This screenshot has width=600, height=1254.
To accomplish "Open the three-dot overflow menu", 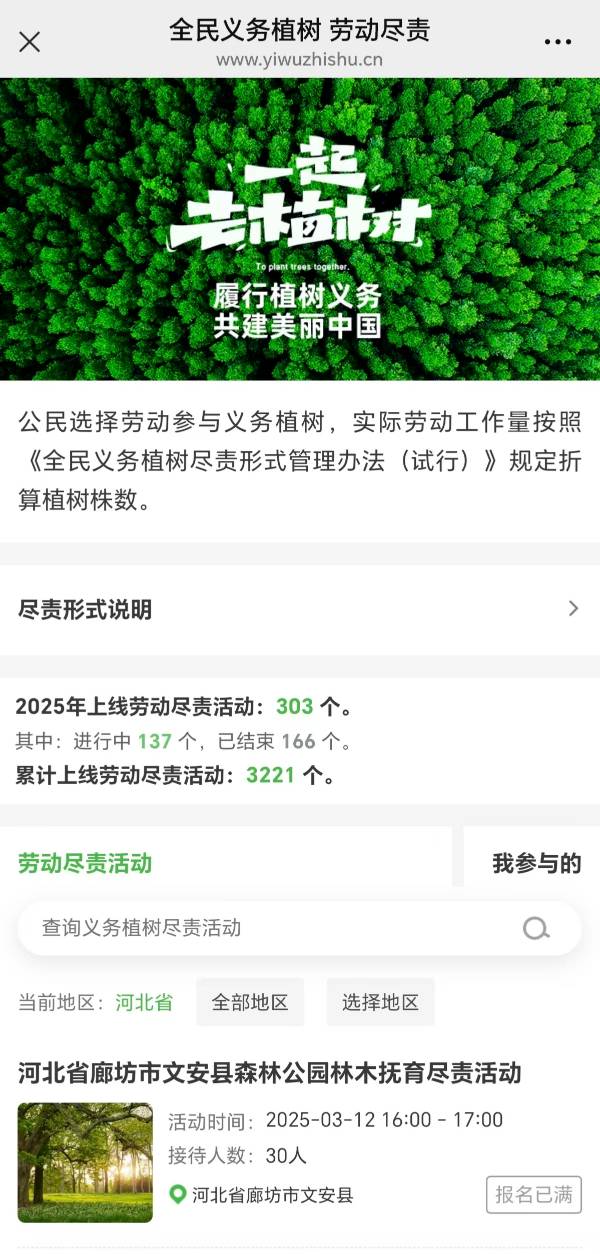I will 557,42.
